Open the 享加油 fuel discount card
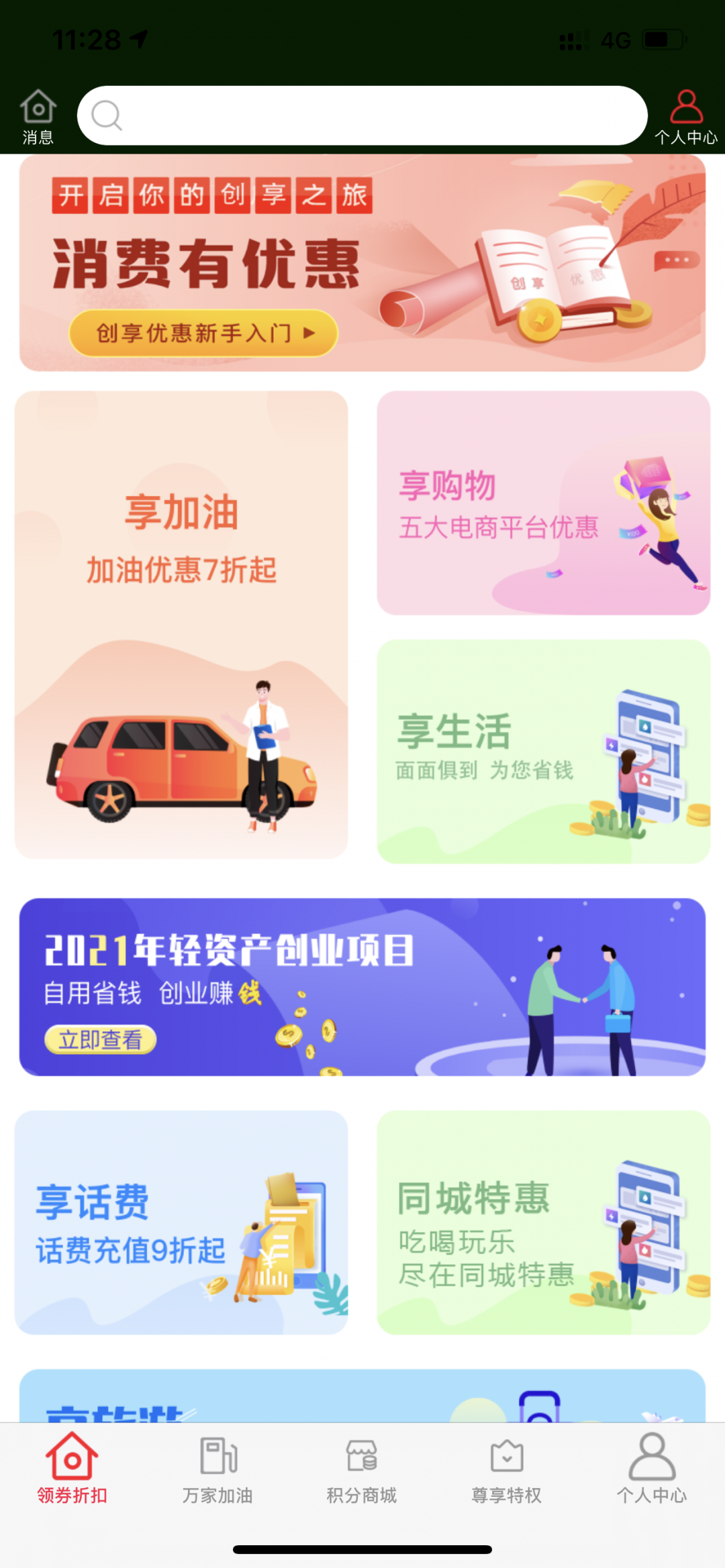Image resolution: width=725 pixels, height=1568 pixels. tap(181, 625)
